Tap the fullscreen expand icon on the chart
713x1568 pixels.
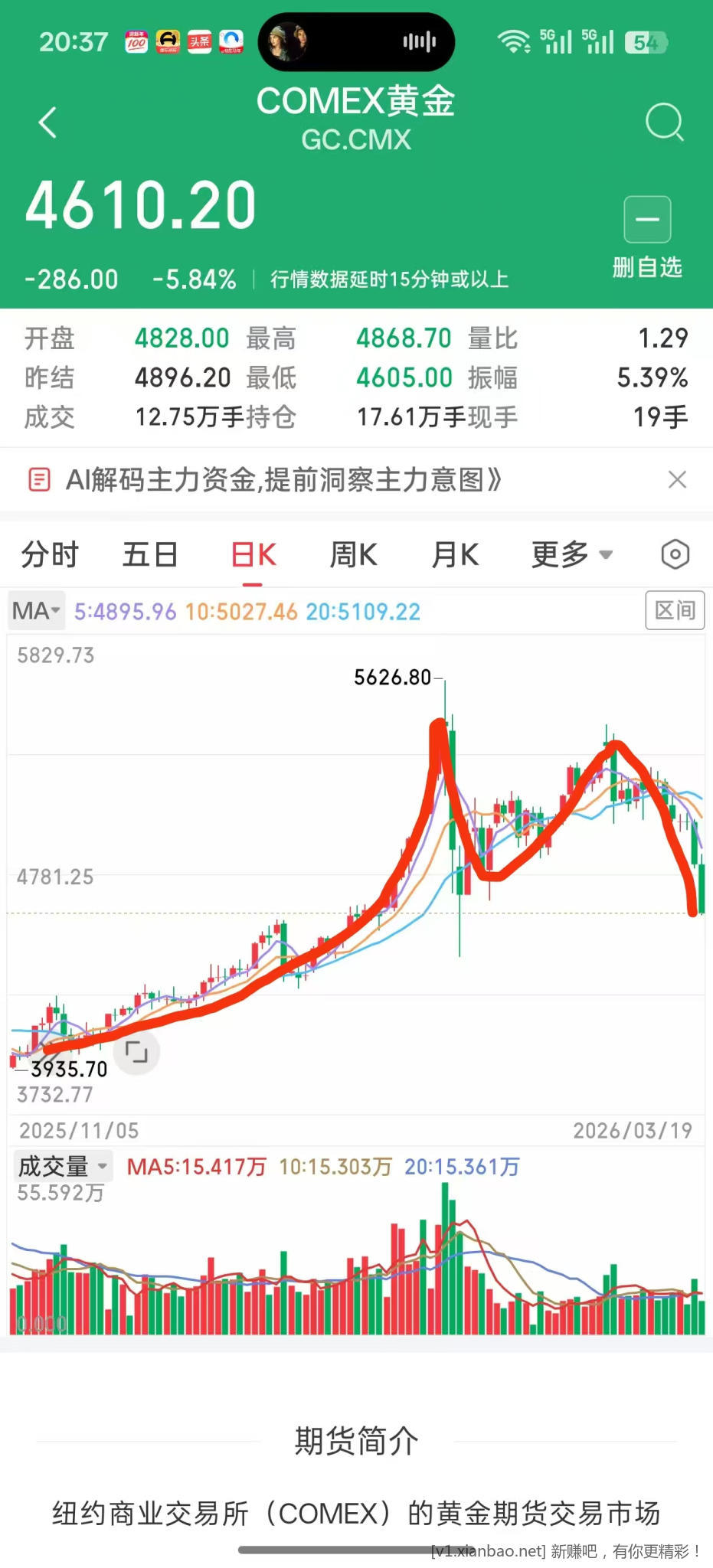pyautogui.click(x=136, y=1052)
